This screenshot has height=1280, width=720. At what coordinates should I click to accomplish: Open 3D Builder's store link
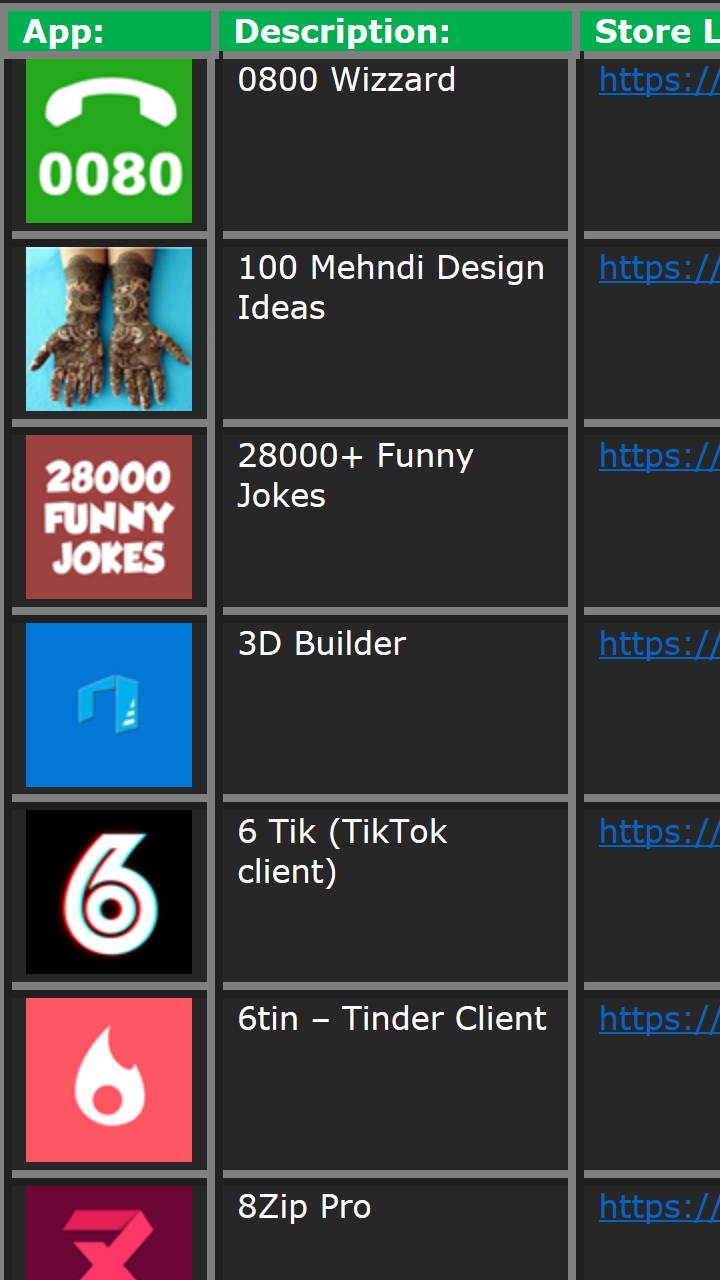click(659, 644)
